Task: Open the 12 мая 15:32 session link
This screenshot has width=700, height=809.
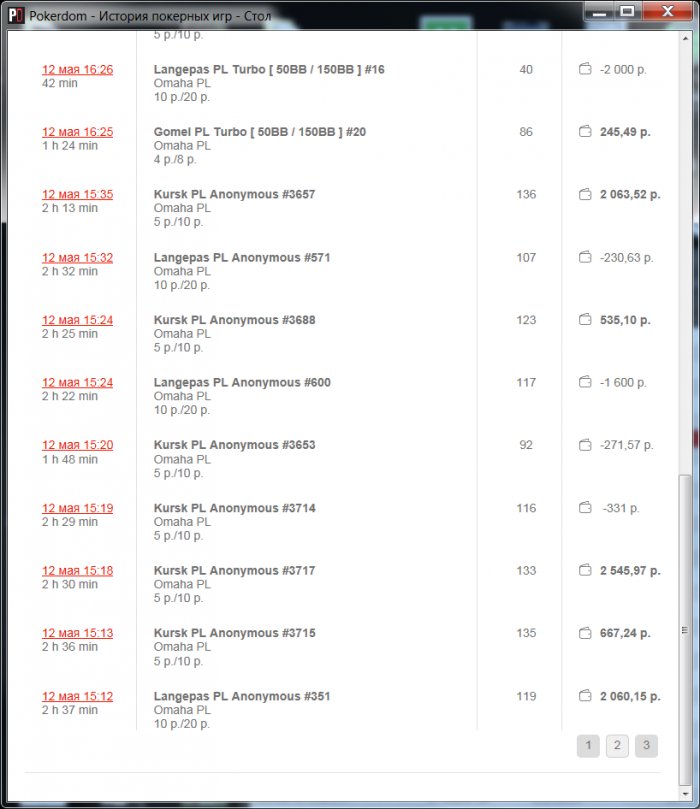Action: 77,258
